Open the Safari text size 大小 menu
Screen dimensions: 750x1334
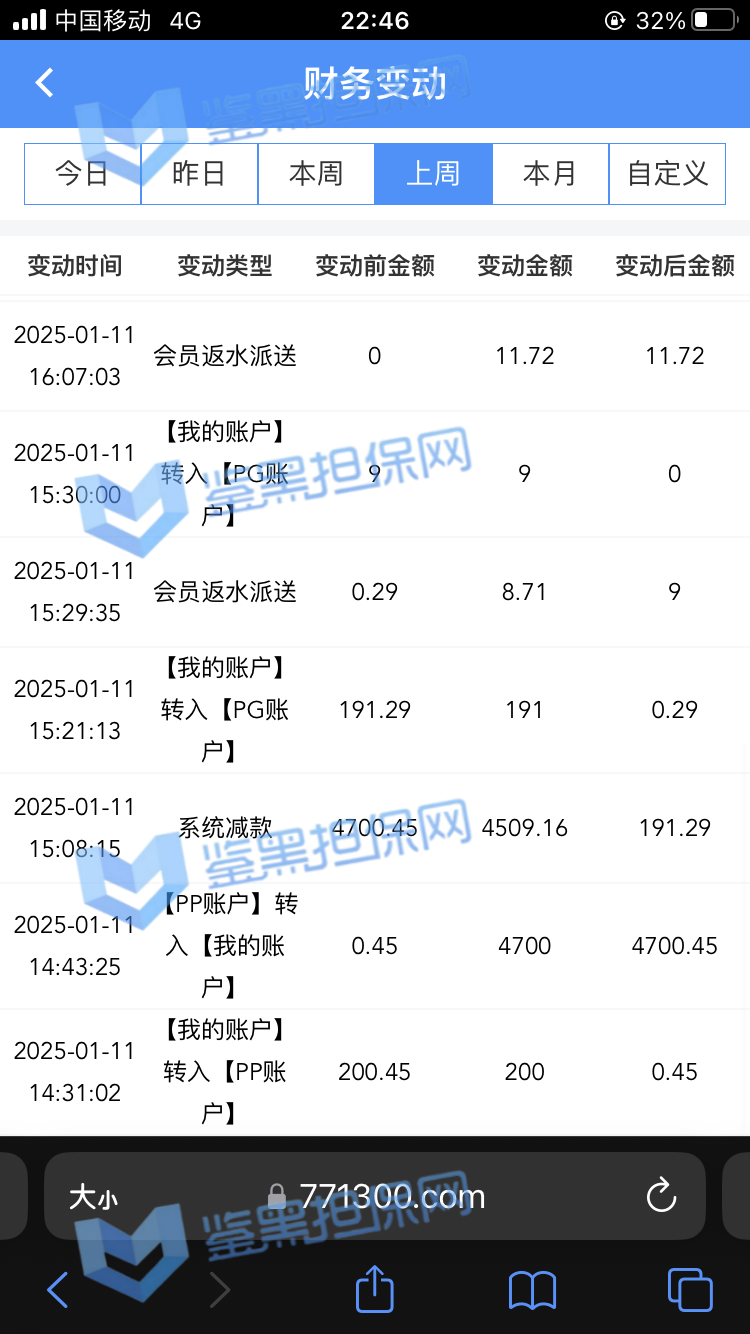pos(93,1197)
